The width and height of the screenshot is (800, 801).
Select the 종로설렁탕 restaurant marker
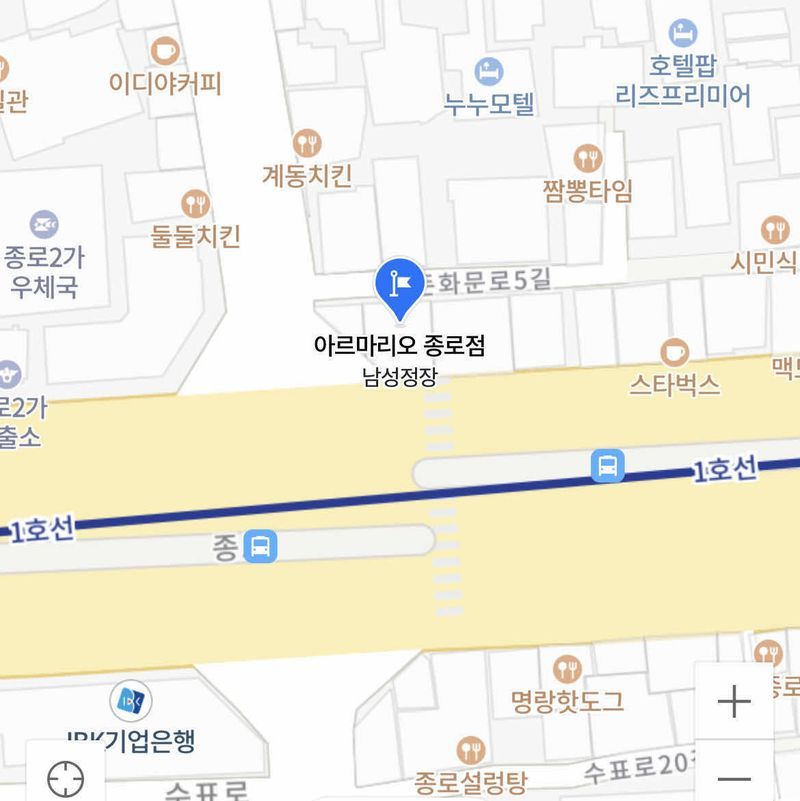(x=470, y=749)
